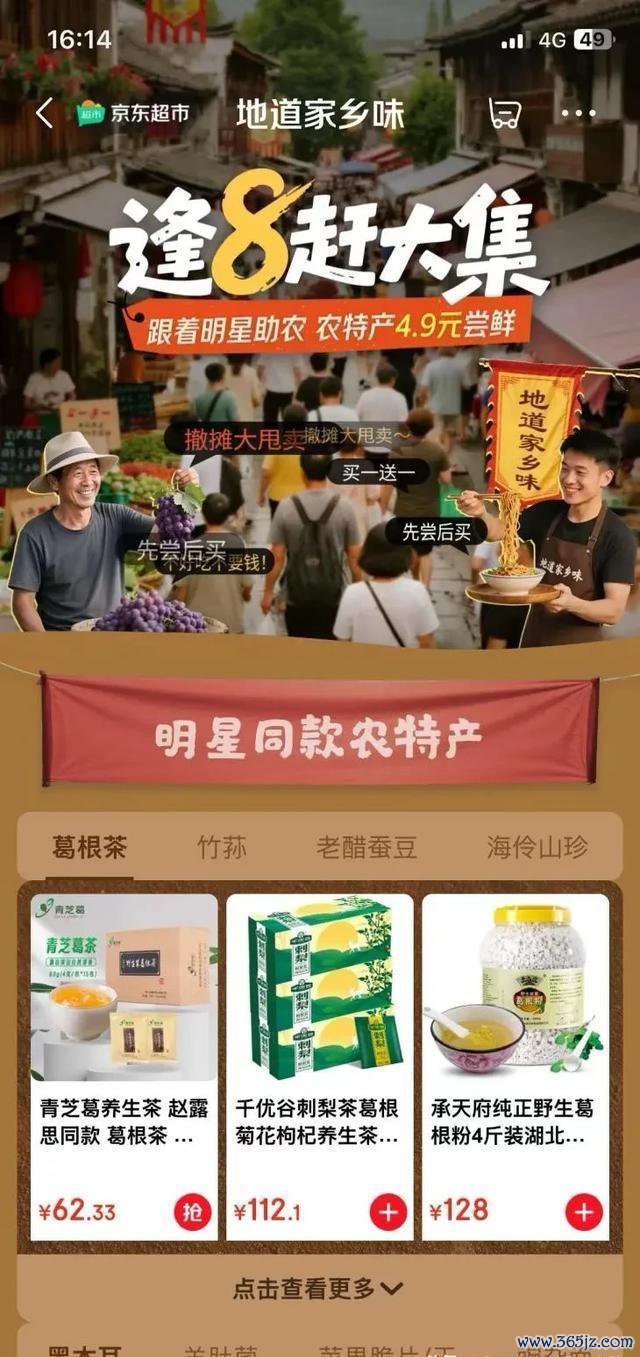Go back using the top-left arrow

point(44,113)
